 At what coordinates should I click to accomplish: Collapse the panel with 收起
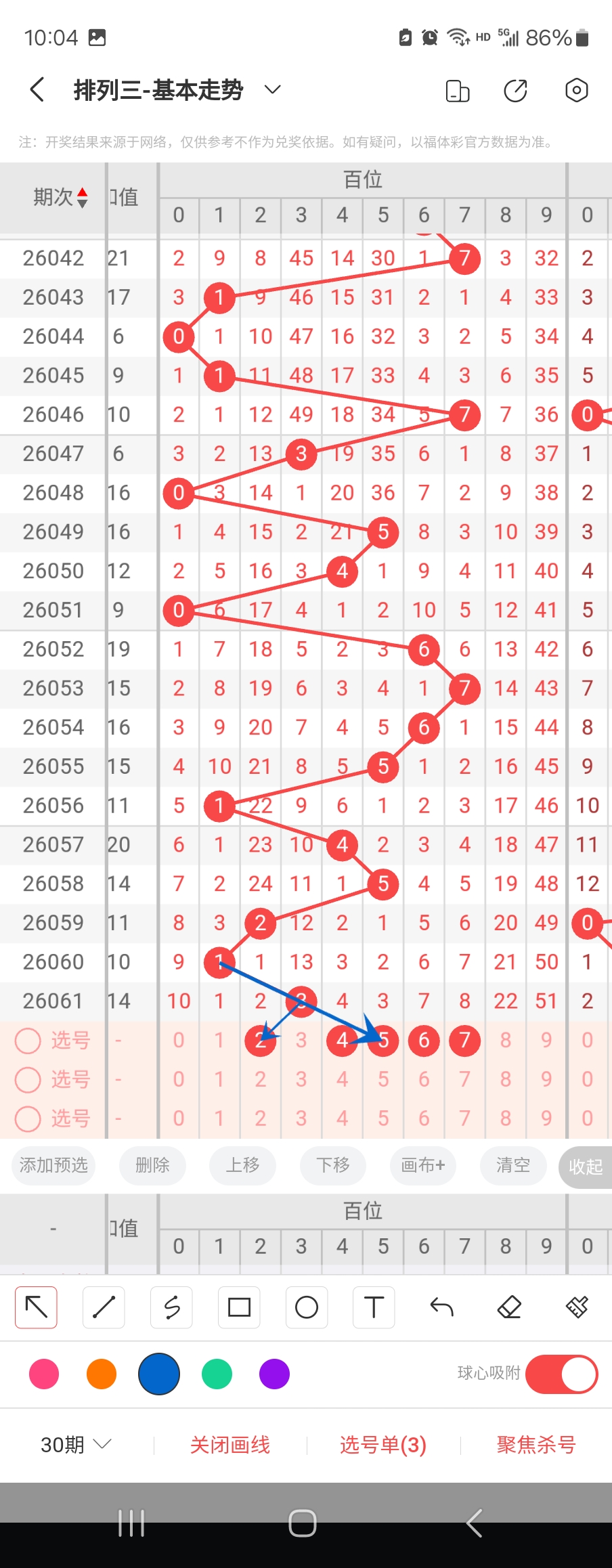[x=585, y=1167]
